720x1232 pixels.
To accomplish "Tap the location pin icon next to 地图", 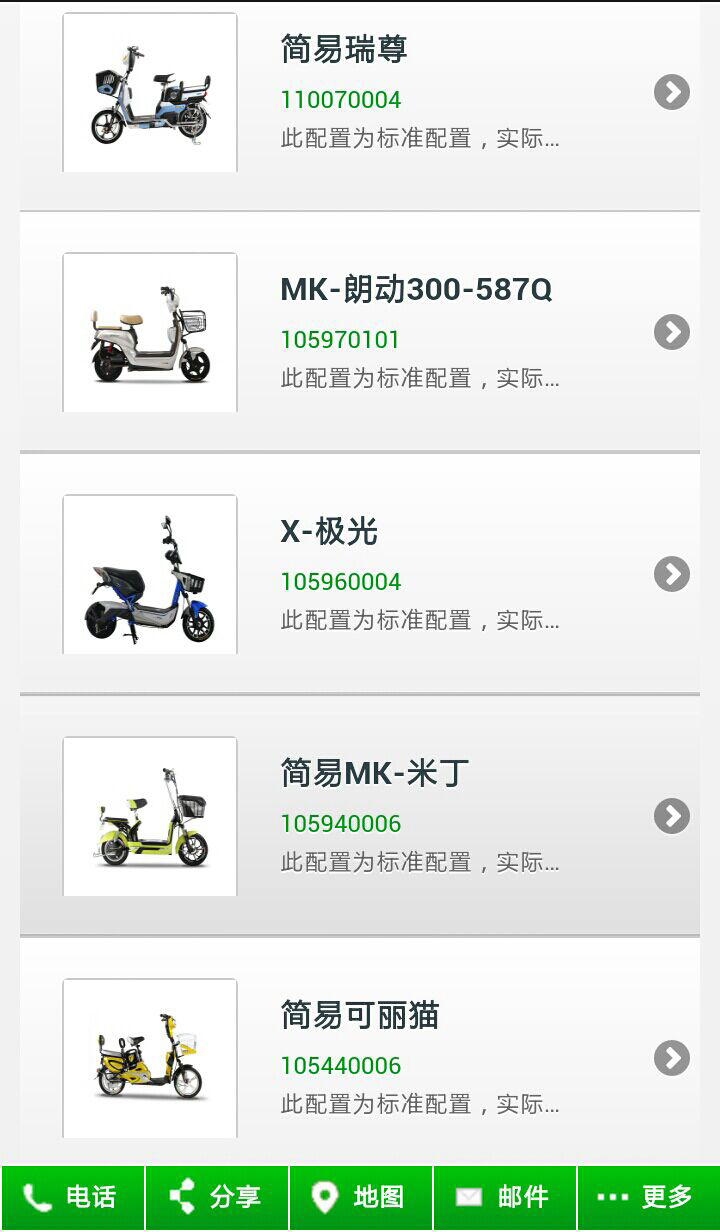I will click(323, 1196).
